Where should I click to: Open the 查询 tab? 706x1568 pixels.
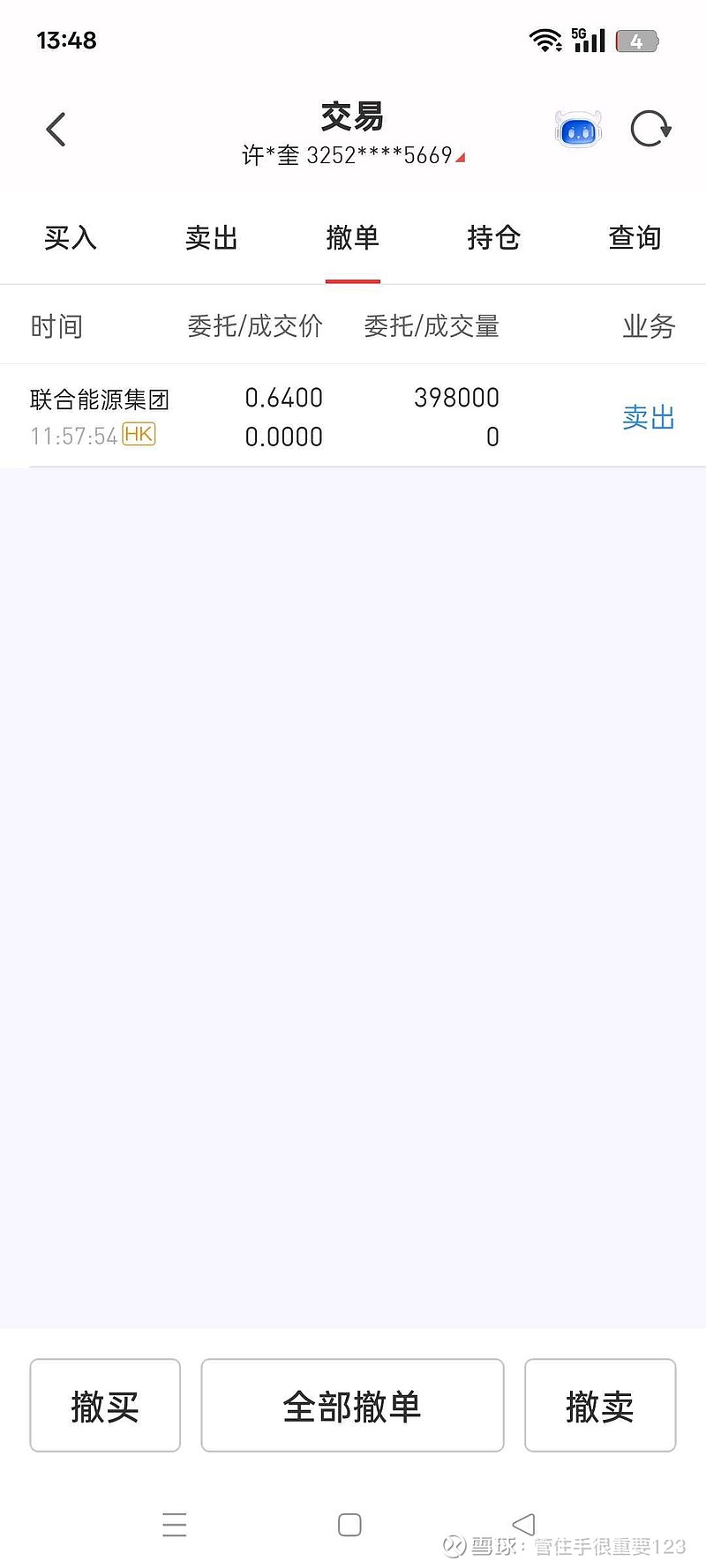(x=635, y=238)
